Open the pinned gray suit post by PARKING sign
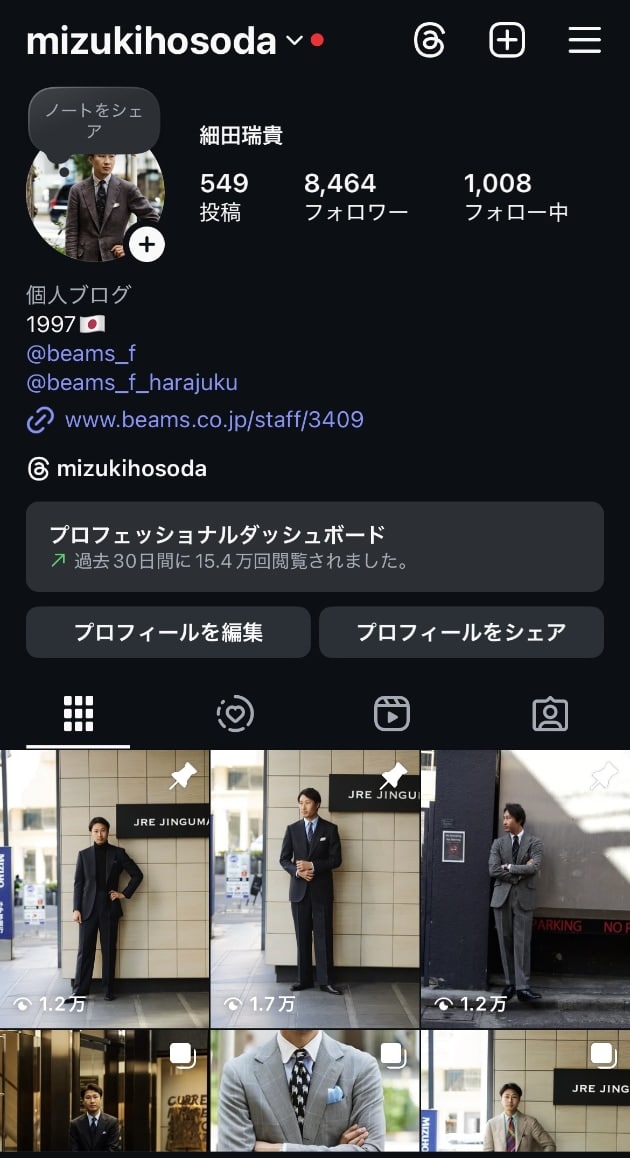The width and height of the screenshot is (630, 1158). pos(525,889)
